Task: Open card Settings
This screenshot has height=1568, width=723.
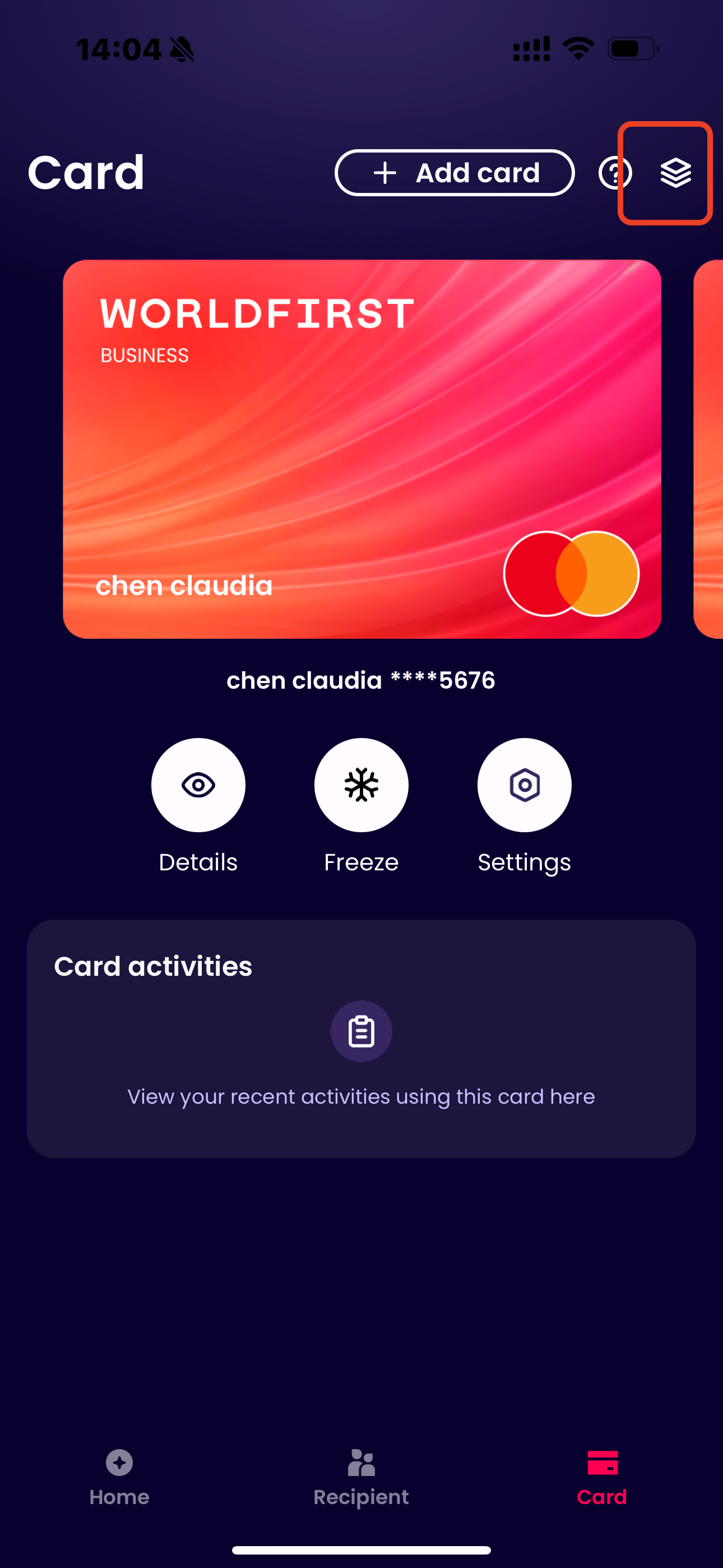Action: [x=524, y=785]
